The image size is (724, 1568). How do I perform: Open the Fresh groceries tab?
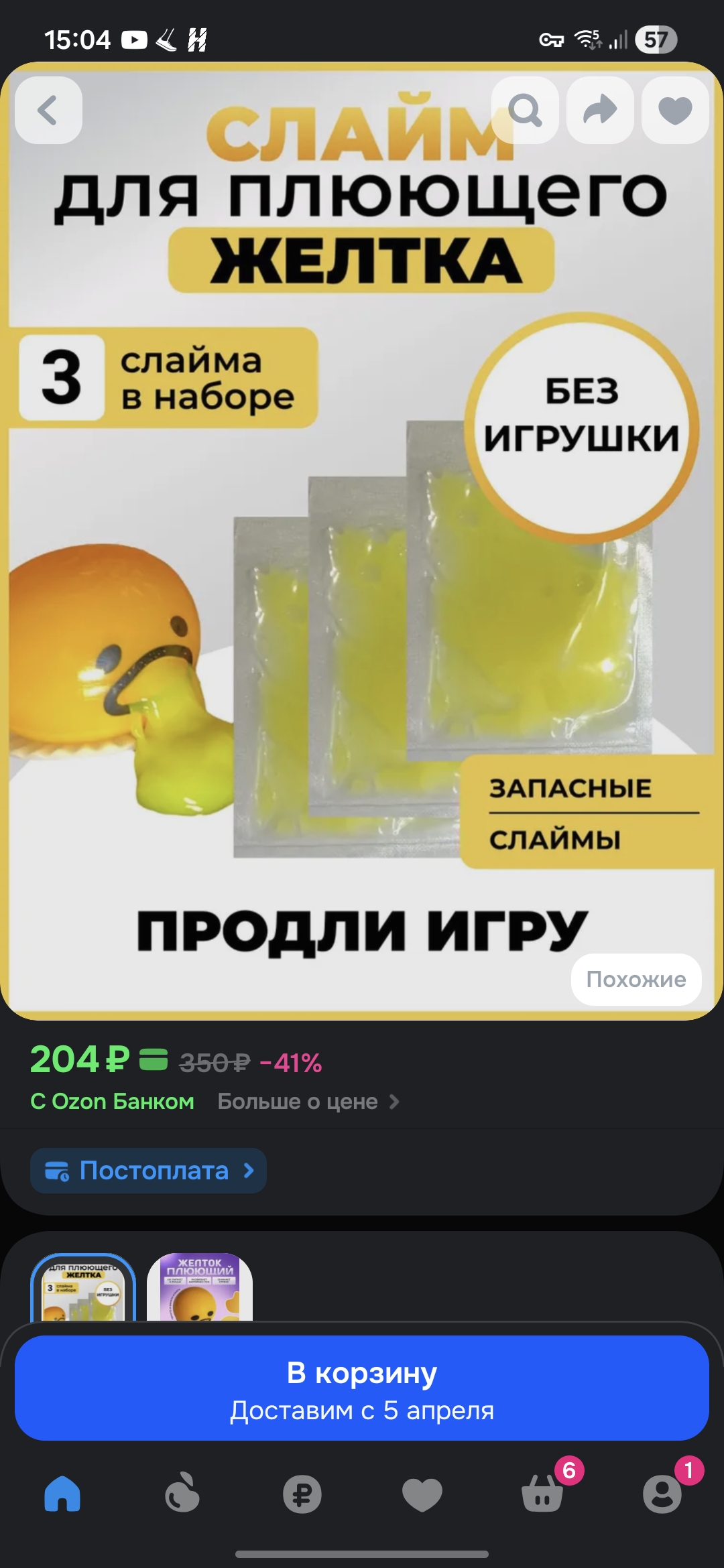coord(182,1494)
